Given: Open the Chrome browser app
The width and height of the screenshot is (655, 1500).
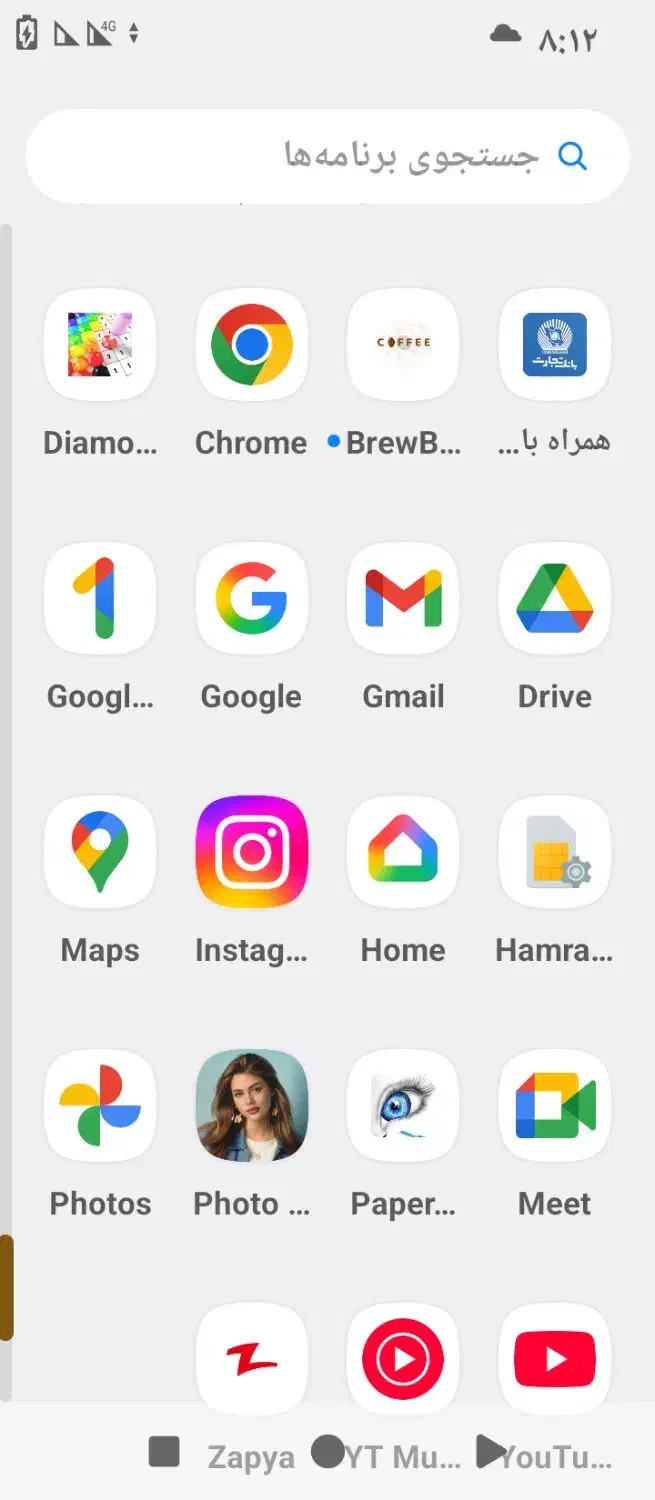Looking at the screenshot, I should pyautogui.click(x=251, y=345).
